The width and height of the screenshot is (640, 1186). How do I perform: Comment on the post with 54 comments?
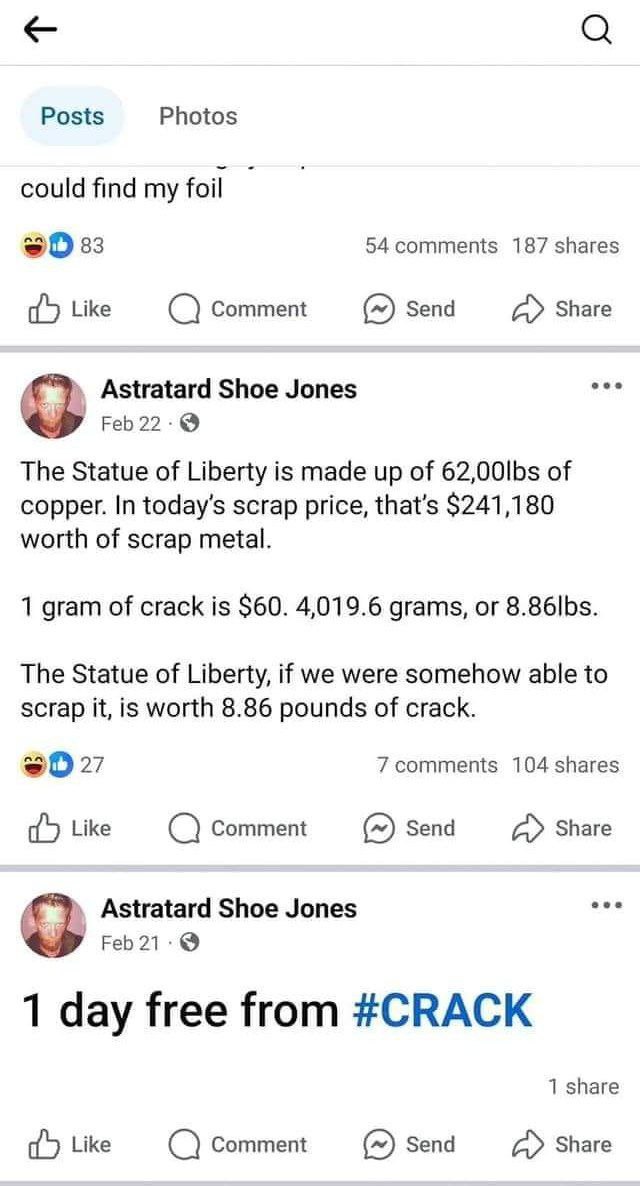(239, 309)
